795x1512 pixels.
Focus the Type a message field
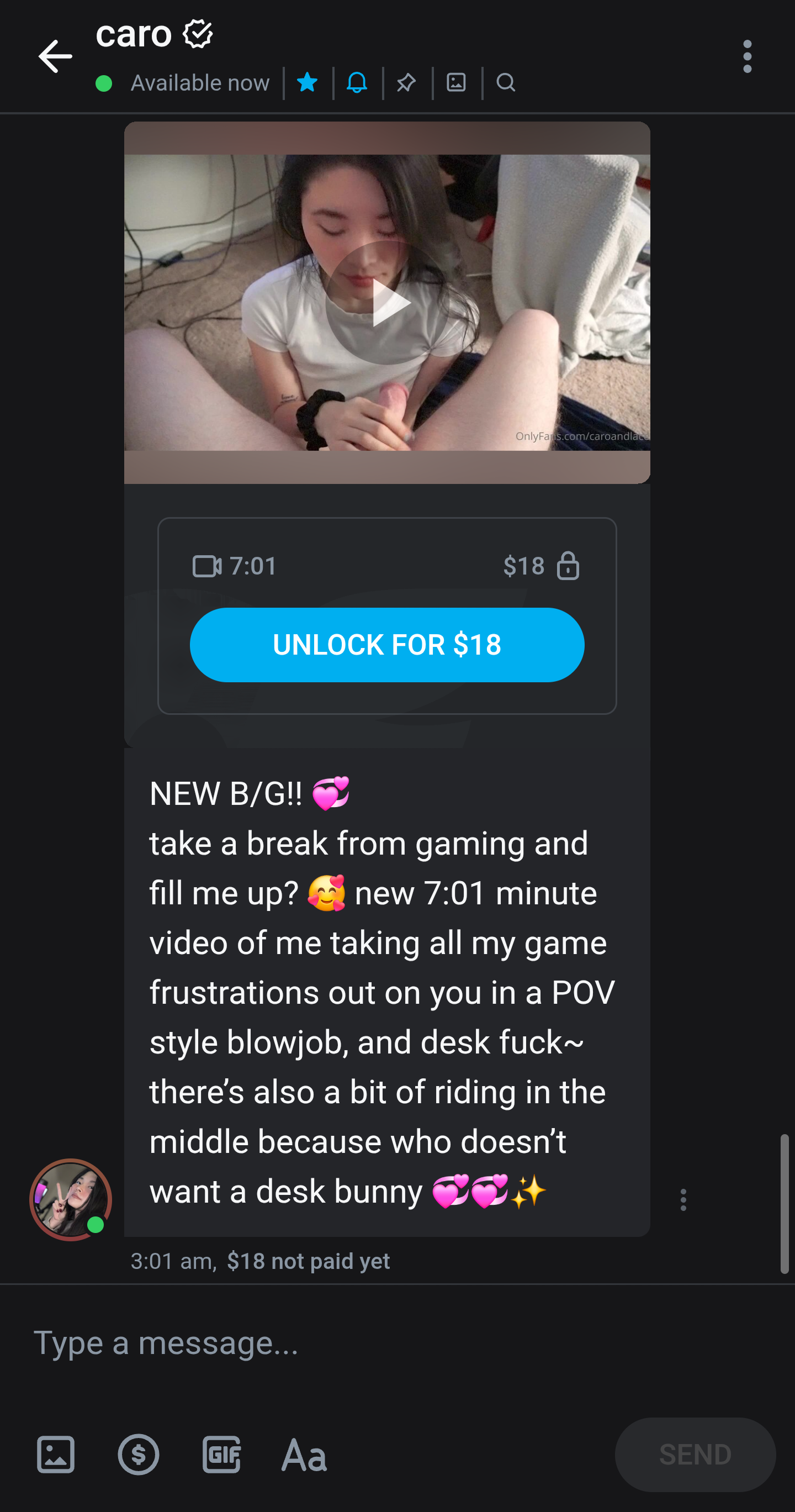[x=352, y=1343]
